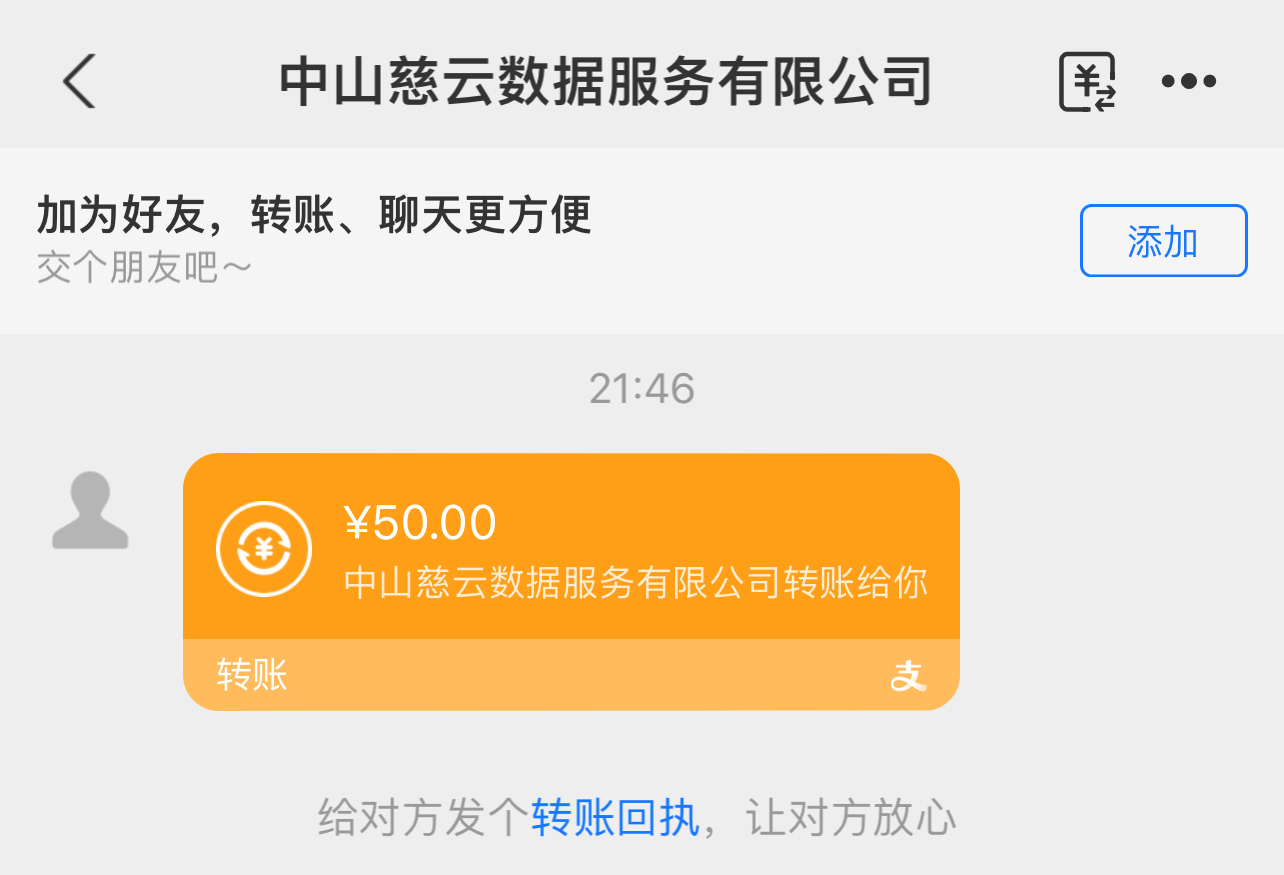This screenshot has height=875, width=1284.
Task: Open the transfer records yuan icon
Action: pyautogui.click(x=1087, y=81)
